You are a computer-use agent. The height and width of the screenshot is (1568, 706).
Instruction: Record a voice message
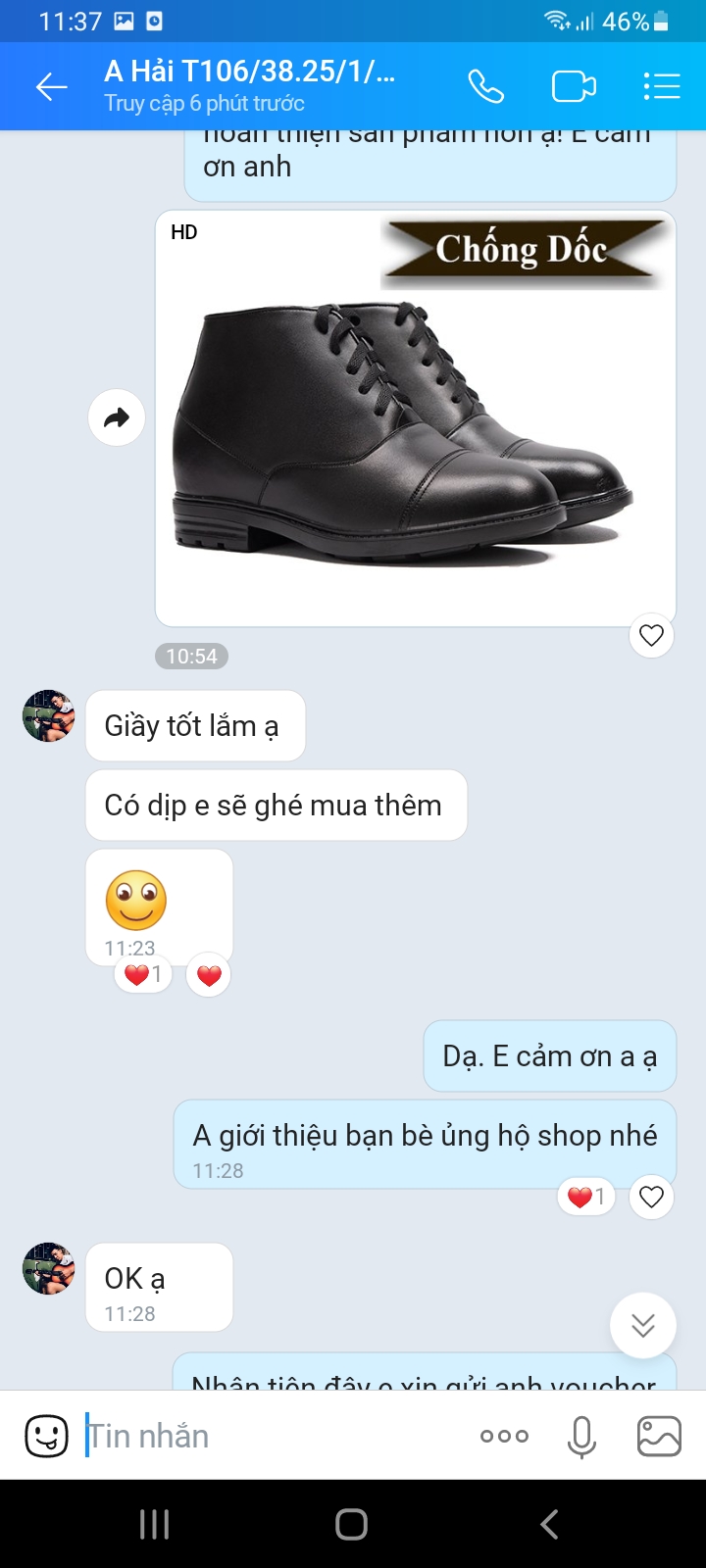click(581, 1437)
